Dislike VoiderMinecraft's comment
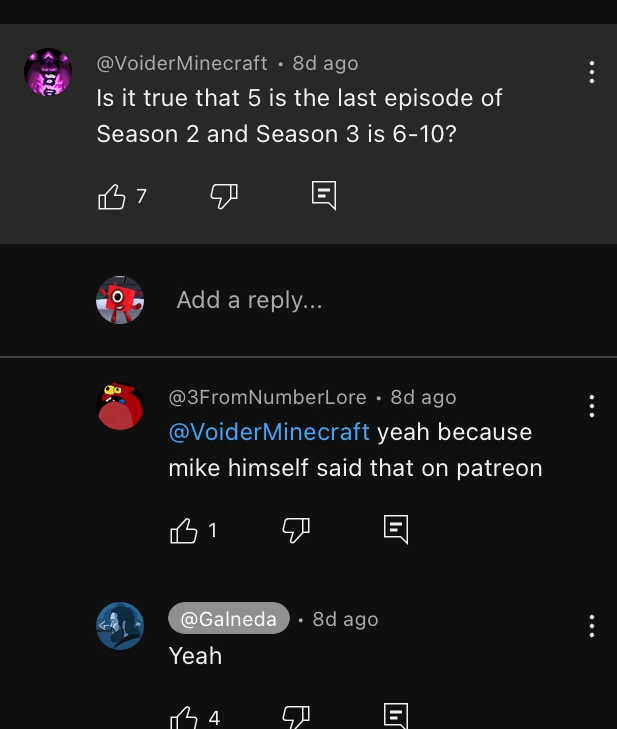 click(x=223, y=197)
